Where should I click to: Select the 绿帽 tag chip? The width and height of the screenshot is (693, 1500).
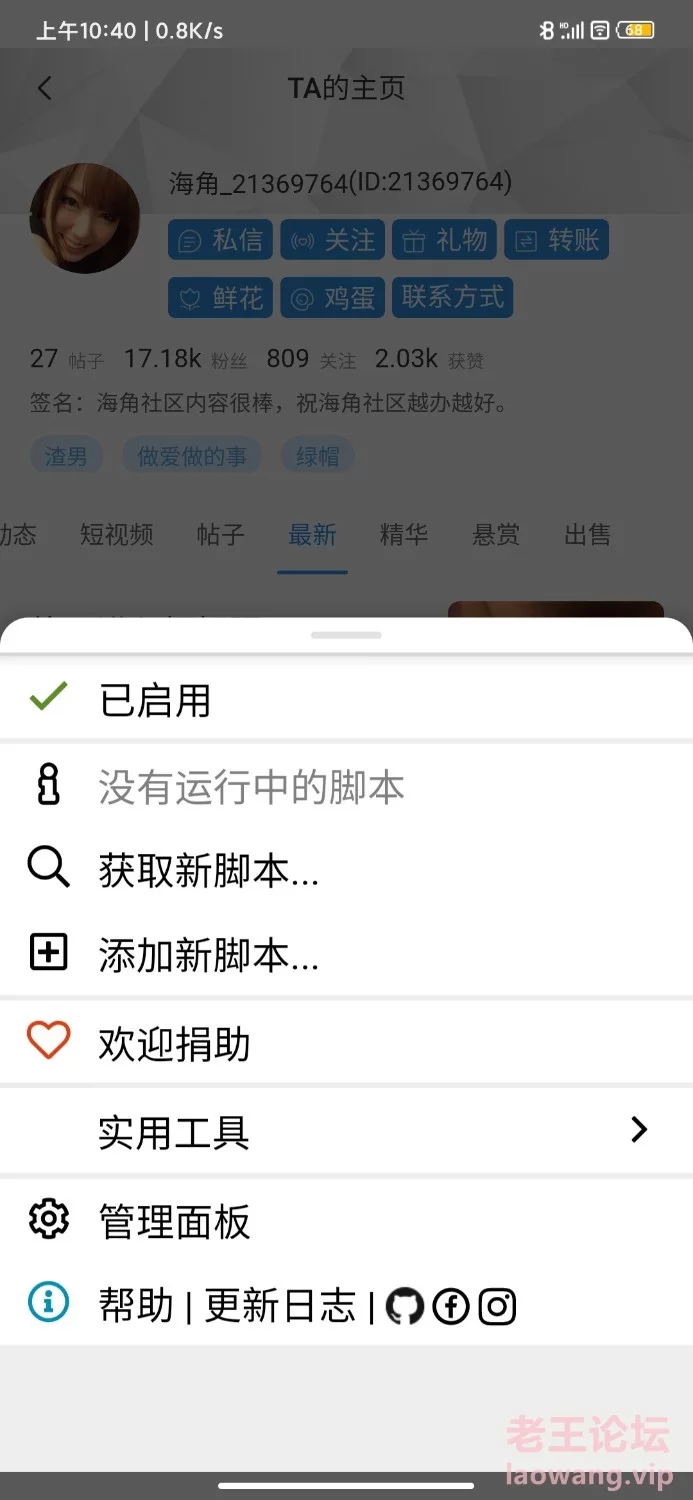(x=318, y=456)
